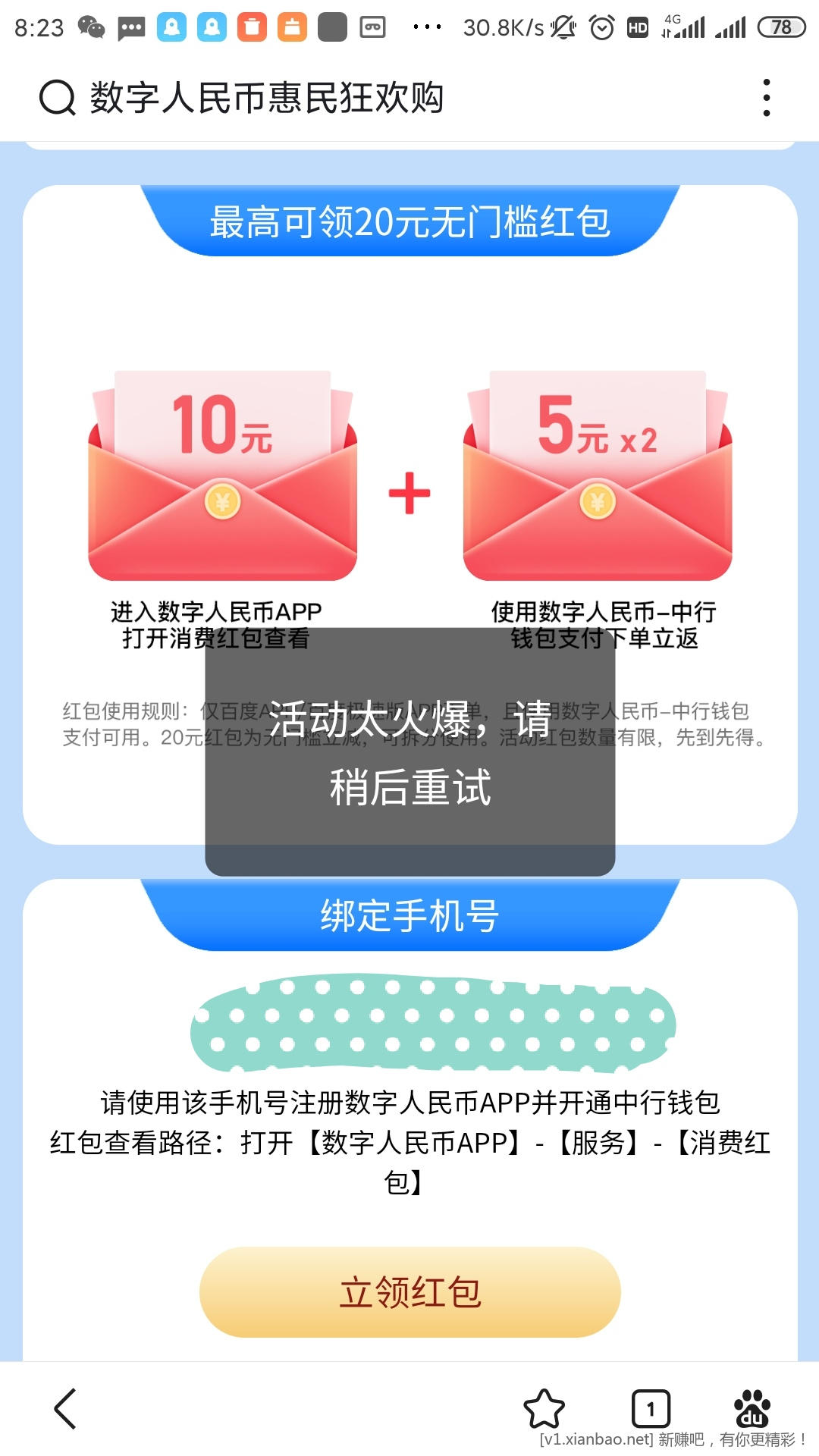Go back with the bottom back arrow
This screenshot has width=819, height=1456.
65,1409
